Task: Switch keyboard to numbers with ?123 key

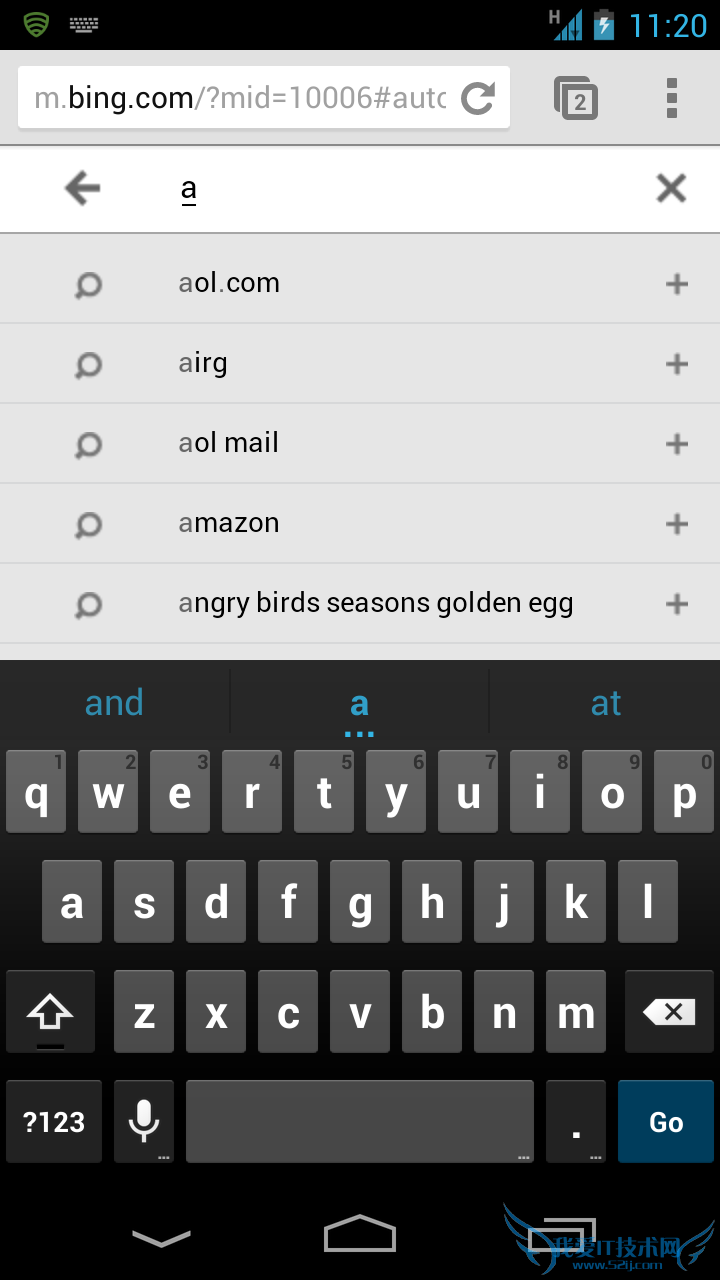Action: click(x=53, y=1121)
